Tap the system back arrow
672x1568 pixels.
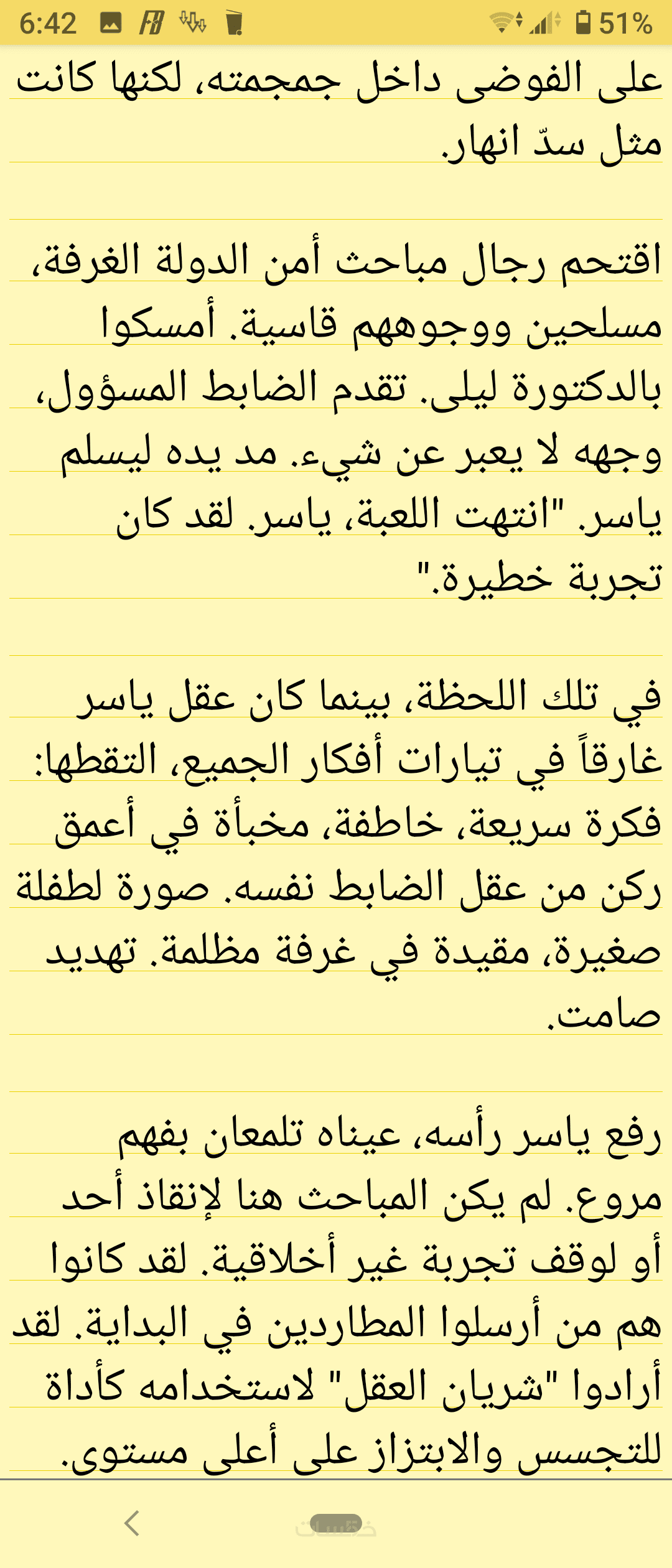132,1523
